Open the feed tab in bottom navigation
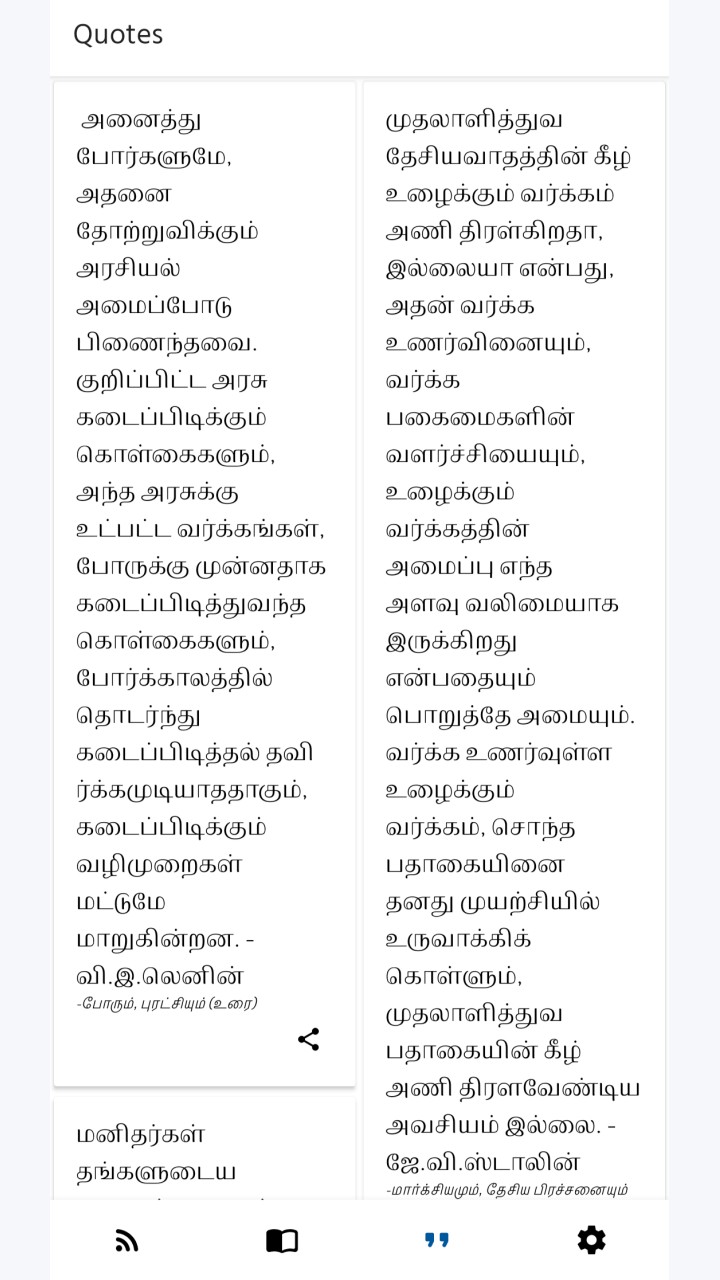This screenshot has width=720, height=1280. [x=127, y=1241]
